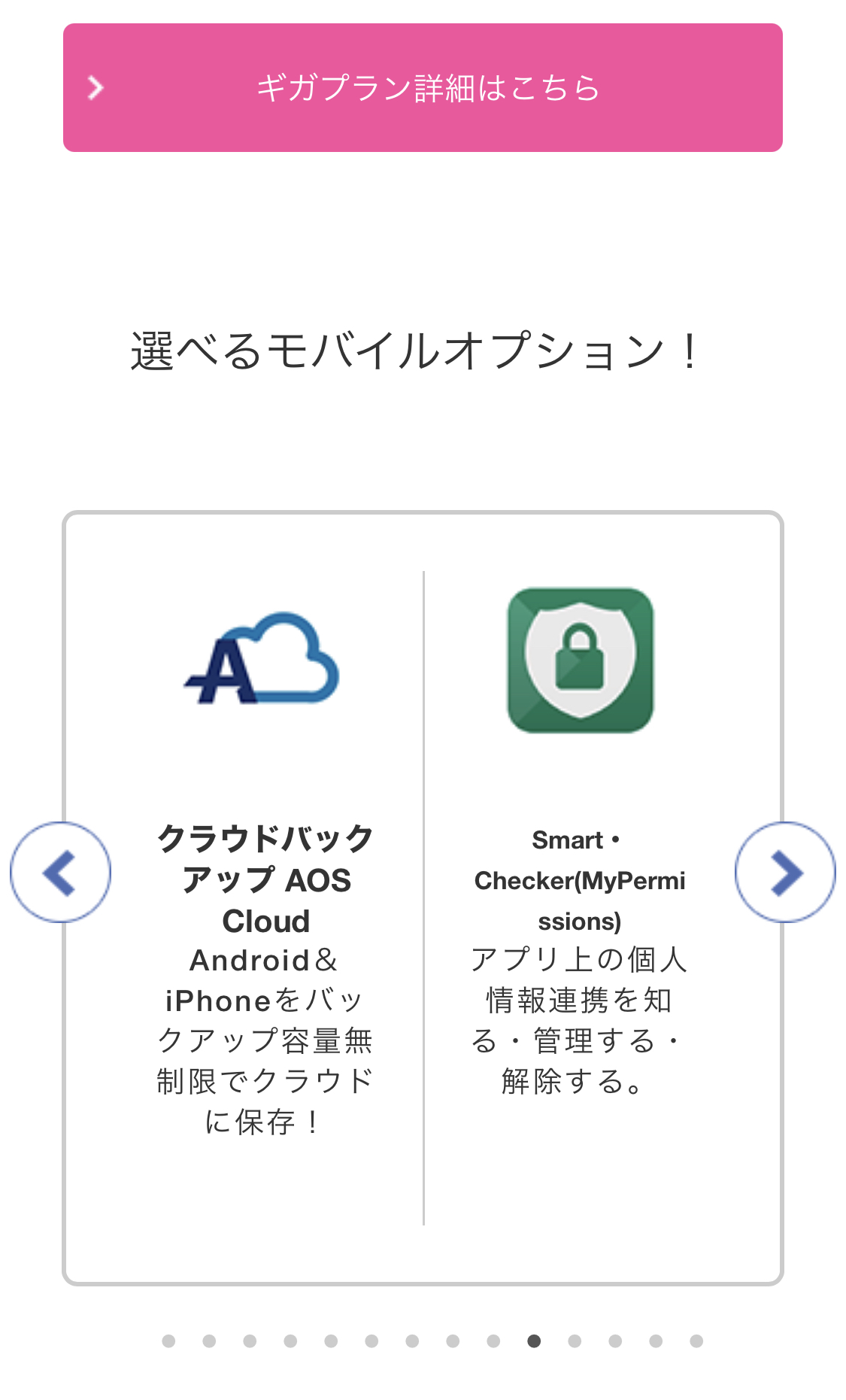Go to previous carousel slide
This screenshot has height=1400, width=846.
[x=60, y=873]
